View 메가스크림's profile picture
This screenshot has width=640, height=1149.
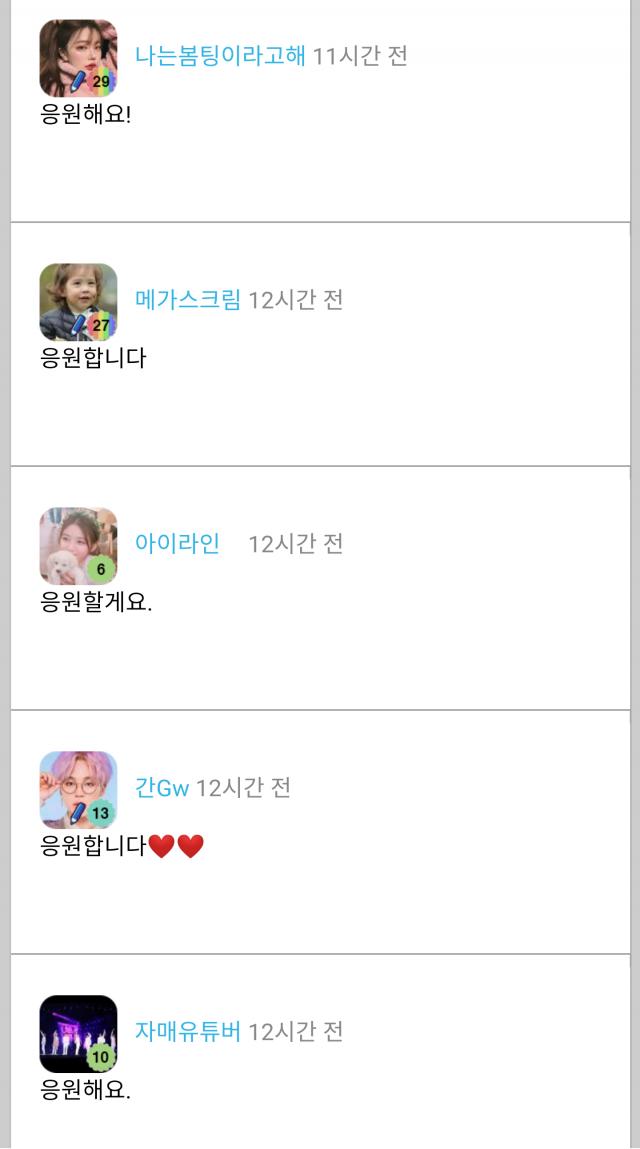coord(78,301)
